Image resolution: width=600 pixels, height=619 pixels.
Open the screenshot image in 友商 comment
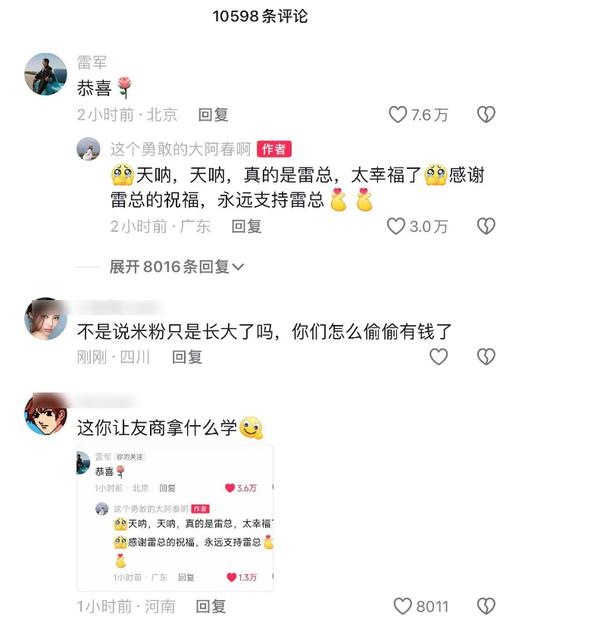tap(176, 518)
